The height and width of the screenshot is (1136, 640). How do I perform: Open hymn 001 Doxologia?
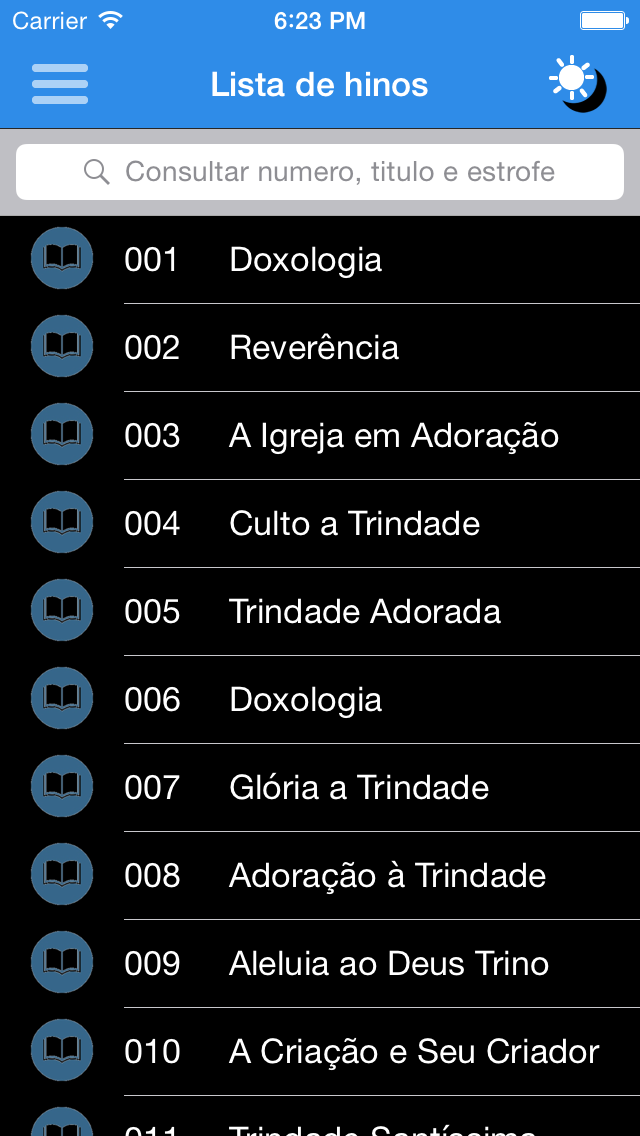(x=320, y=259)
